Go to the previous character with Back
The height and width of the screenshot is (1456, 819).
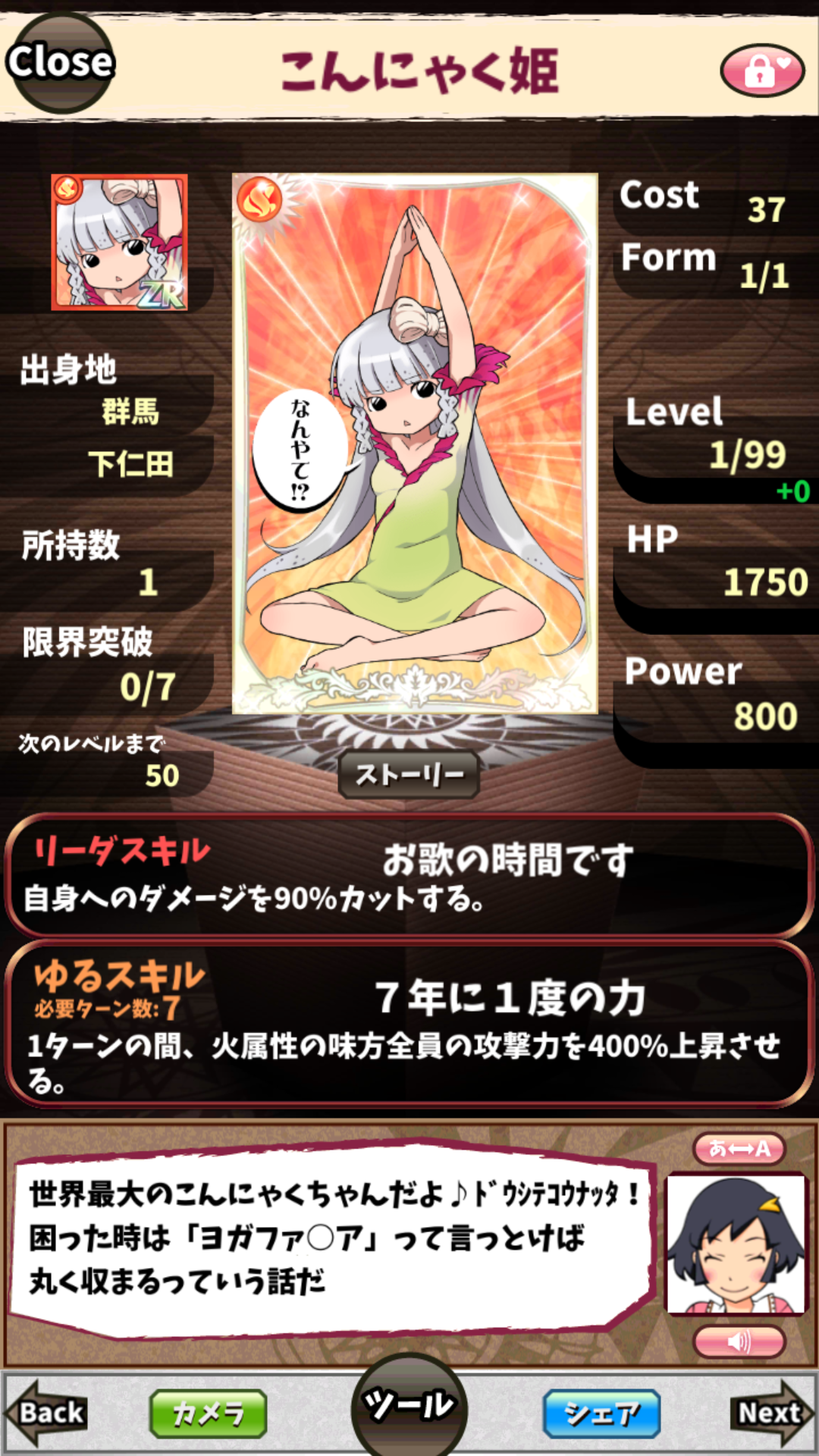point(47,1412)
